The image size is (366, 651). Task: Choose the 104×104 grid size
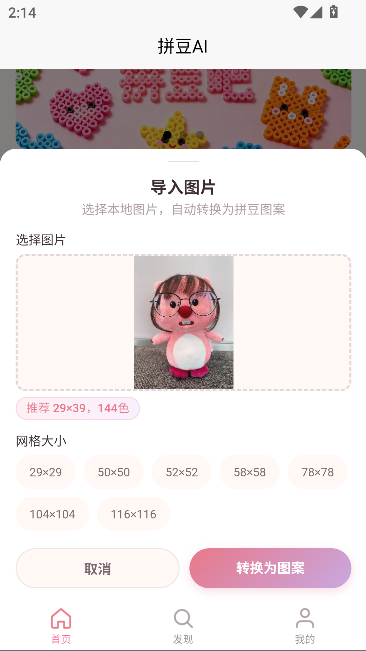(52, 514)
